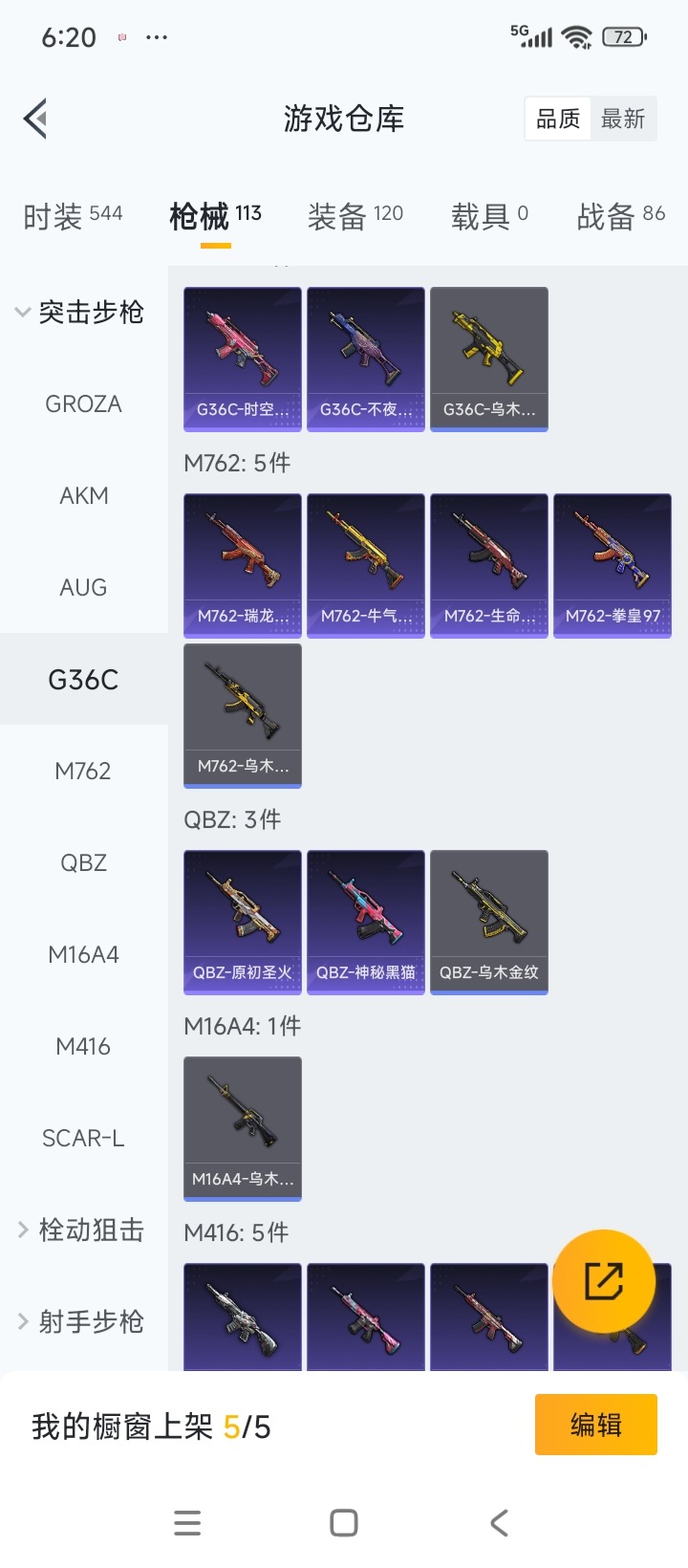Select AKM in the side list
Screen dimensions: 688x1568
coord(83,495)
